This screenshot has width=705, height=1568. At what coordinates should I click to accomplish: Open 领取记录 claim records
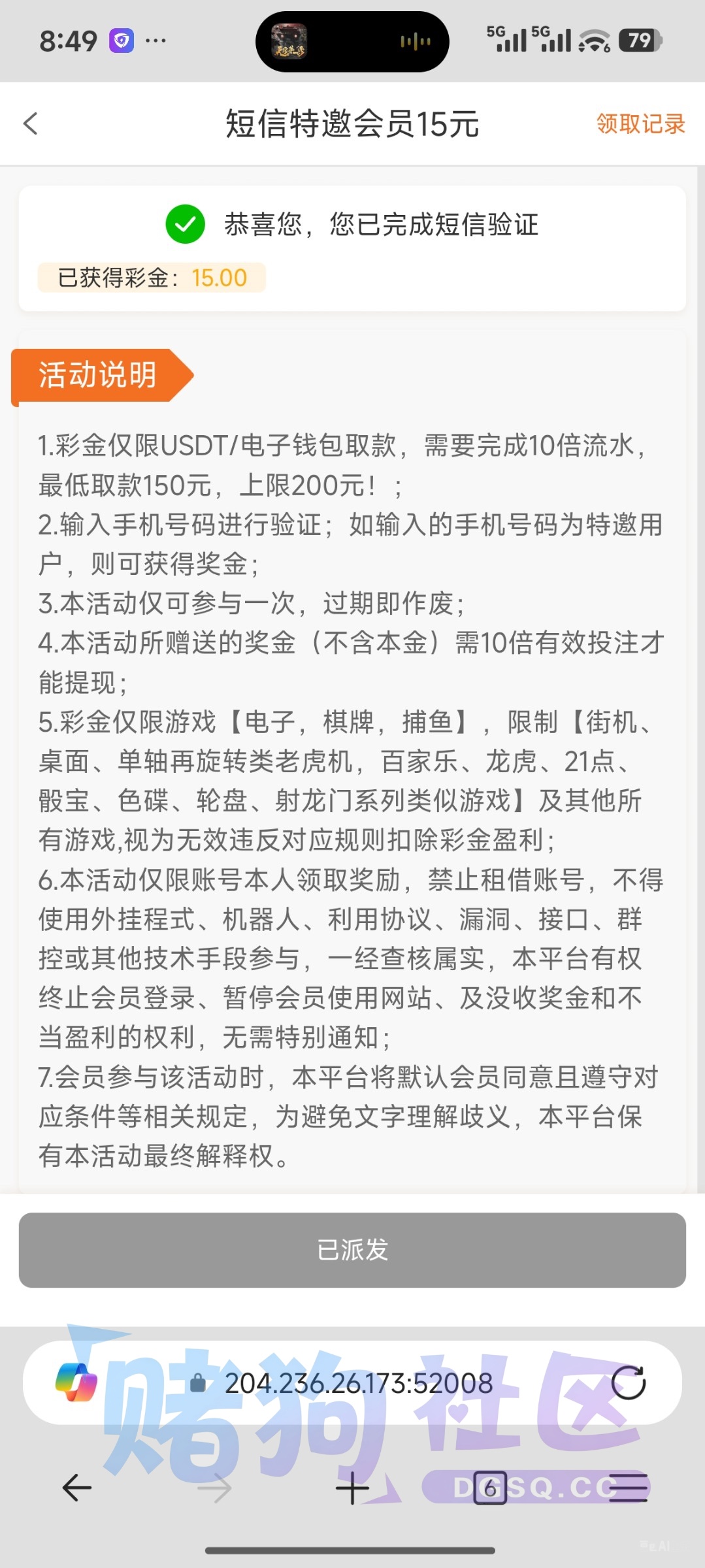(x=640, y=123)
